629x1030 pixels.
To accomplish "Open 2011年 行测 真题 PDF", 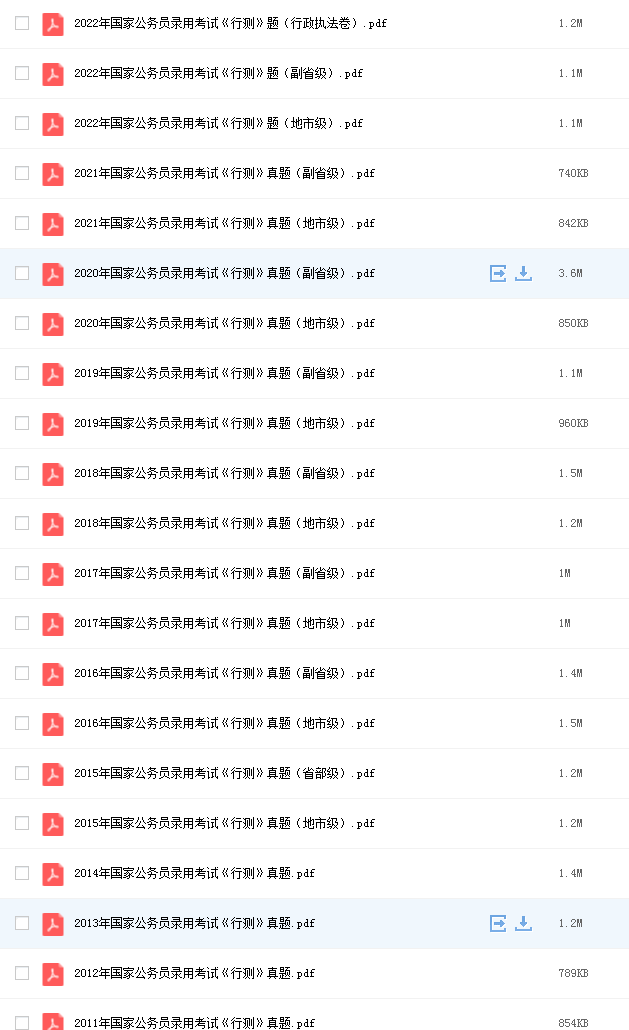I will pos(194,1023).
